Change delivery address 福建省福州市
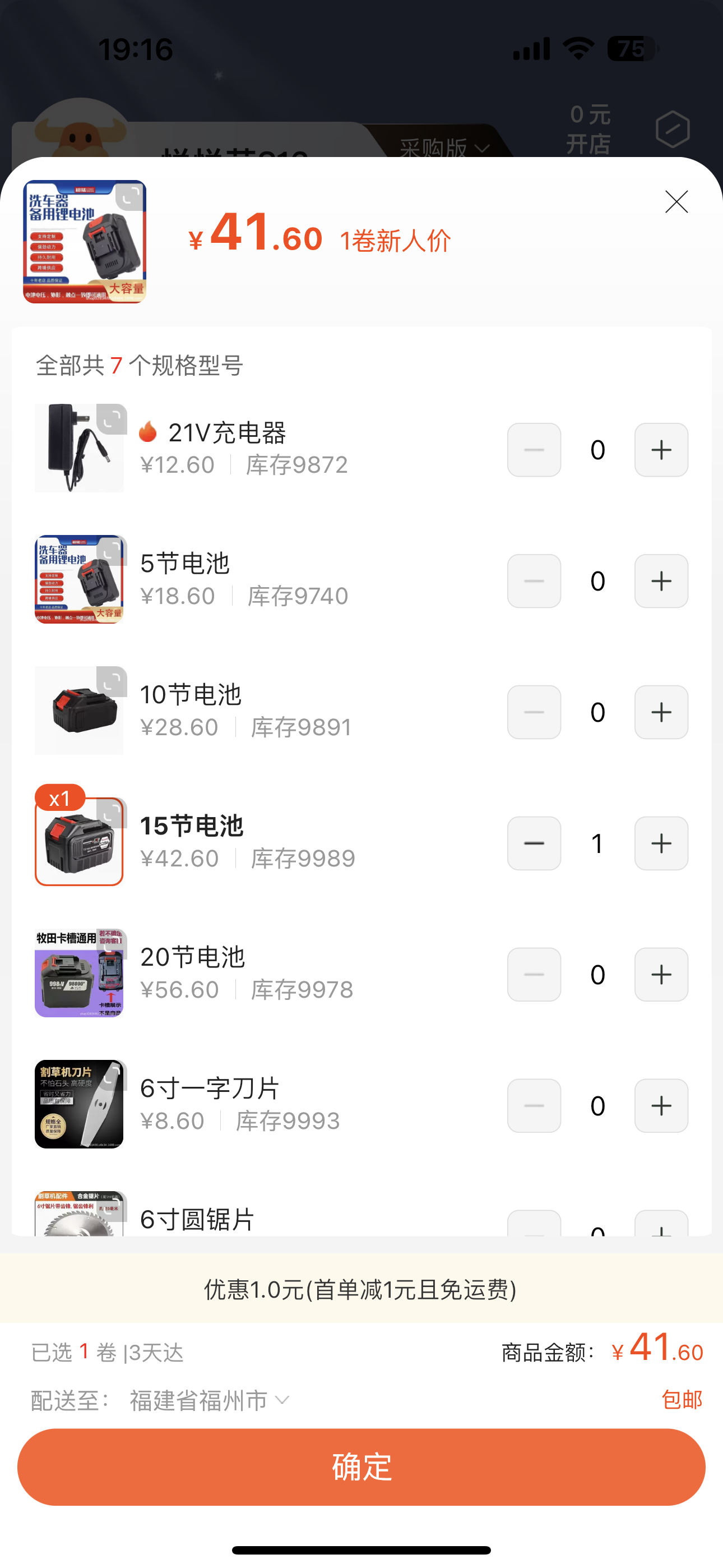The height and width of the screenshot is (1568, 723). 210,1400
